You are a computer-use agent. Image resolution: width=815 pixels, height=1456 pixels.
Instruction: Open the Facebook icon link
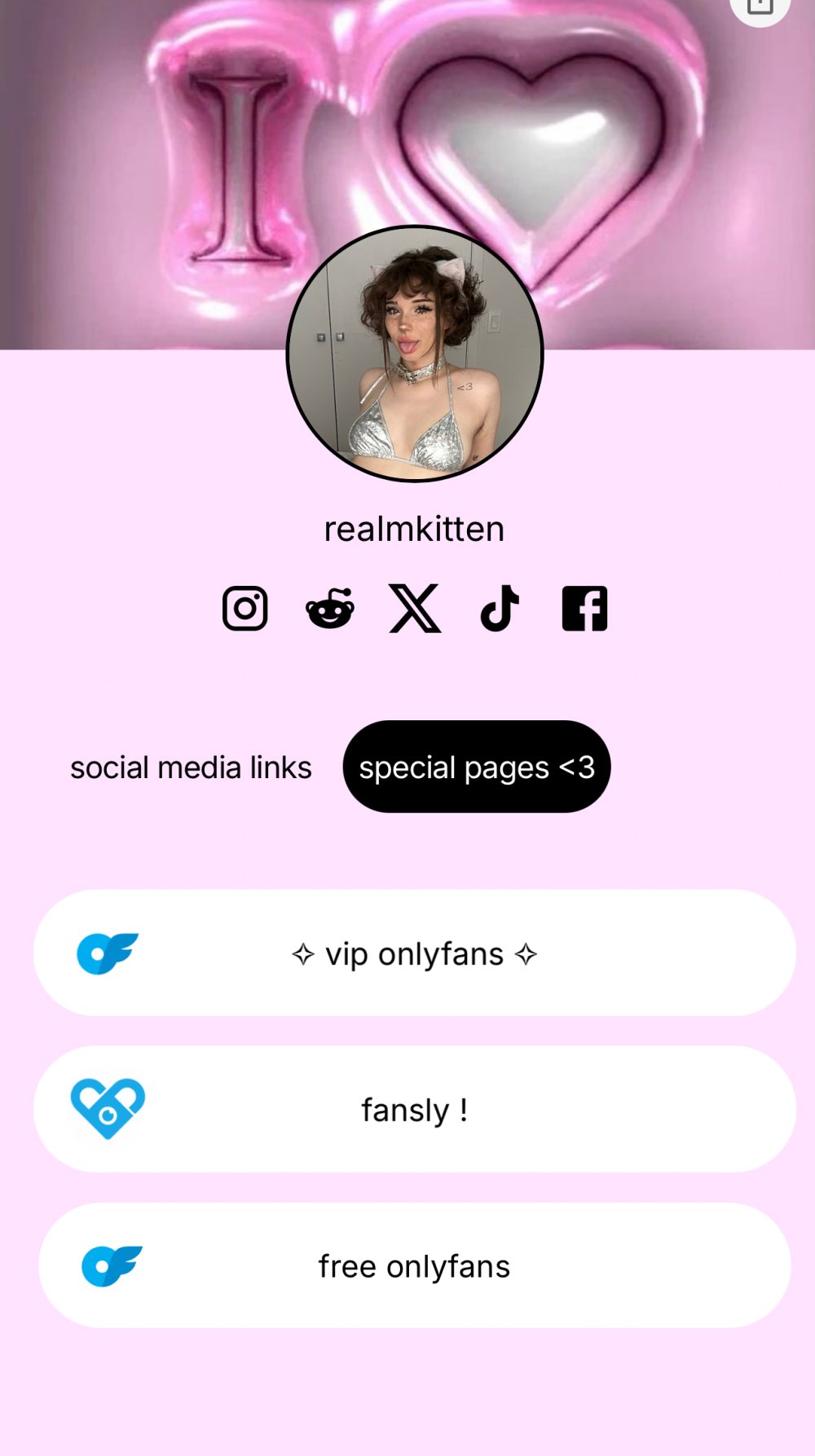[584, 609]
